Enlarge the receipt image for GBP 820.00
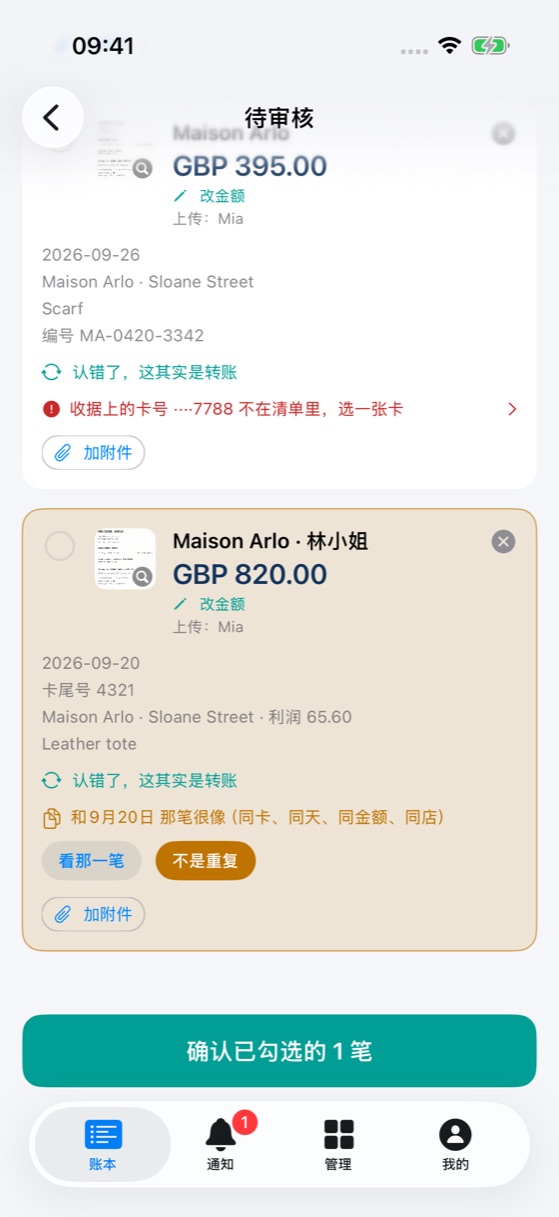The height and width of the screenshot is (1217, 559). pos(125,558)
